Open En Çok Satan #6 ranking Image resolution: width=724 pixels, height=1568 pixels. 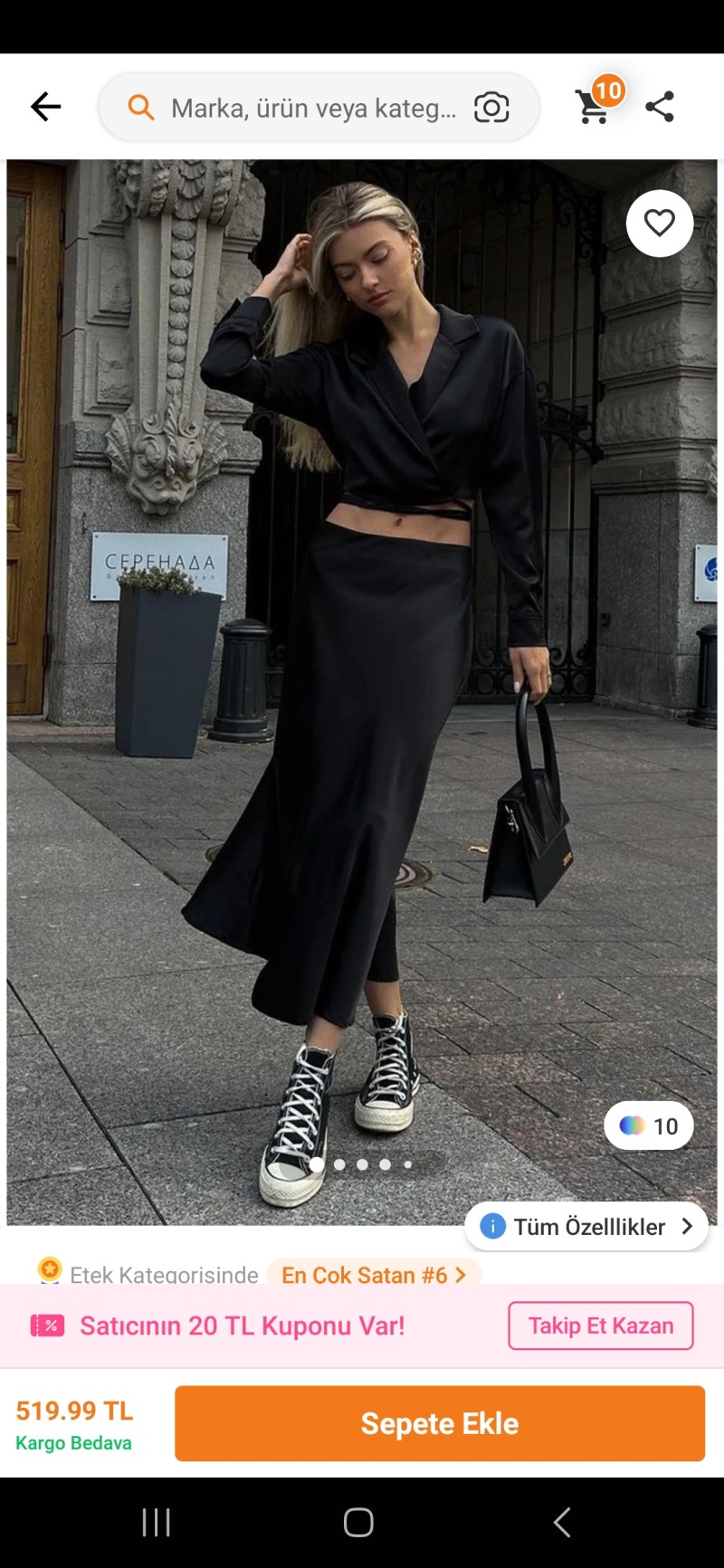(x=373, y=1274)
